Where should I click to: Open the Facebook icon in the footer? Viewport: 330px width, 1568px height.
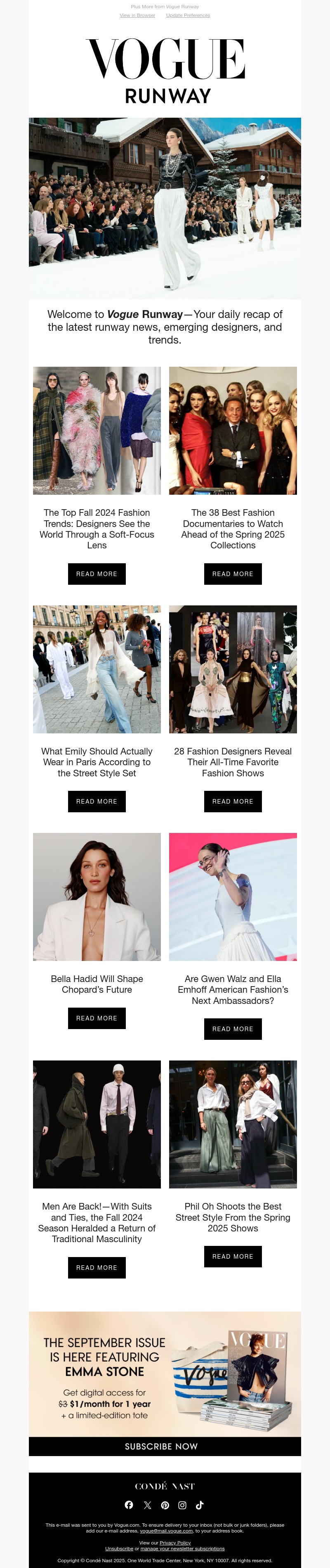[129, 1505]
